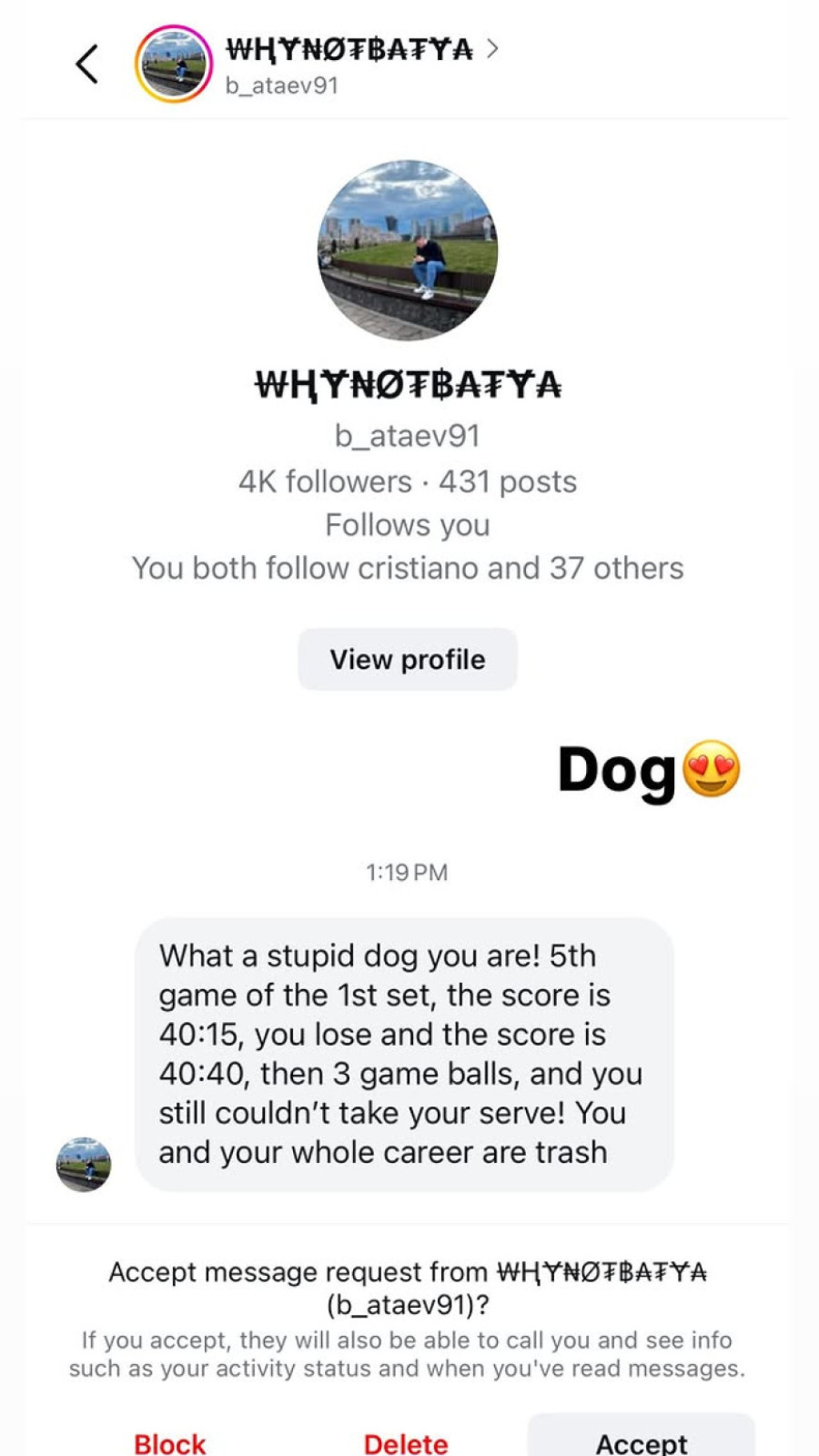Image resolution: width=819 pixels, height=1456 pixels.
Task: Open the large circular profile picture
Action: coord(408,250)
